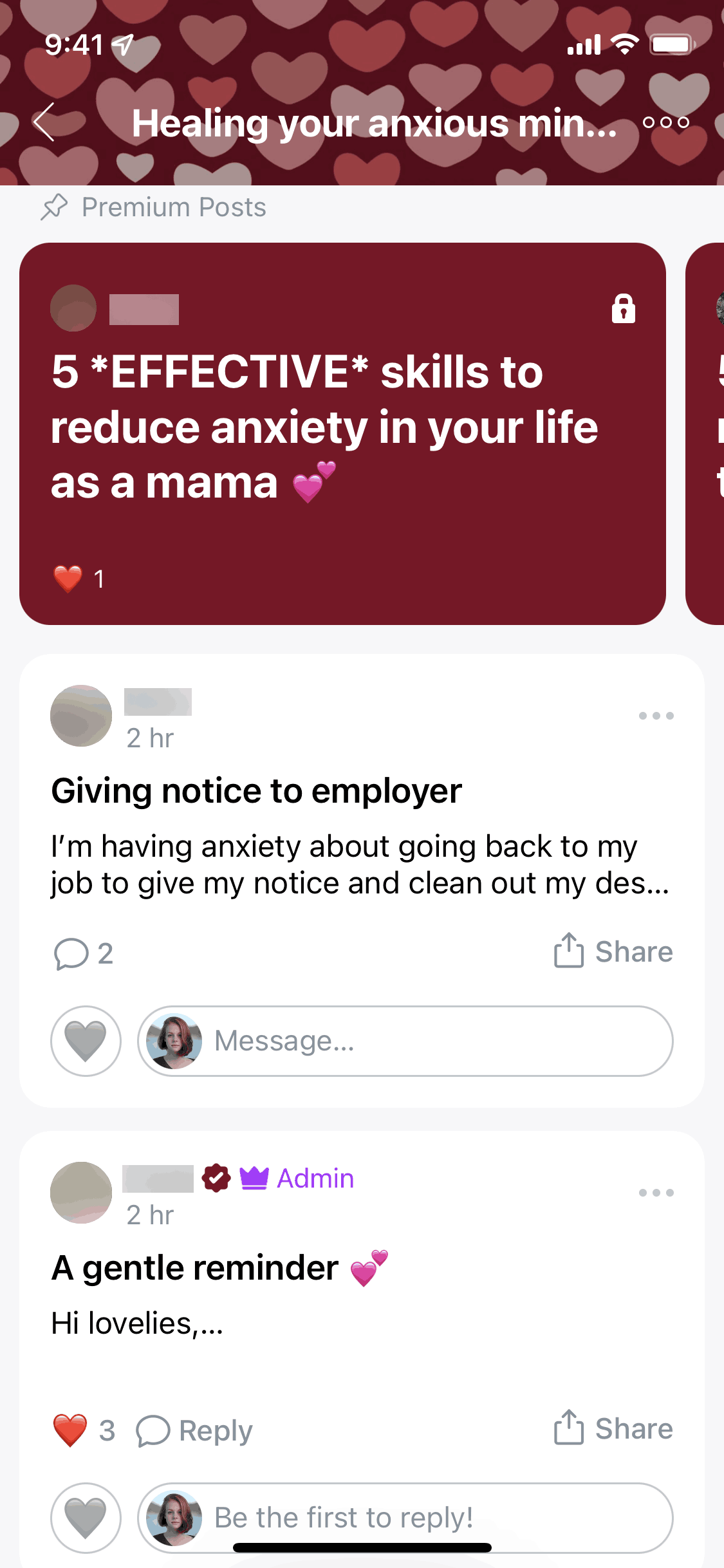The width and height of the screenshot is (724, 1568).
Task: Go back using the header arrow
Action: pos(44,122)
